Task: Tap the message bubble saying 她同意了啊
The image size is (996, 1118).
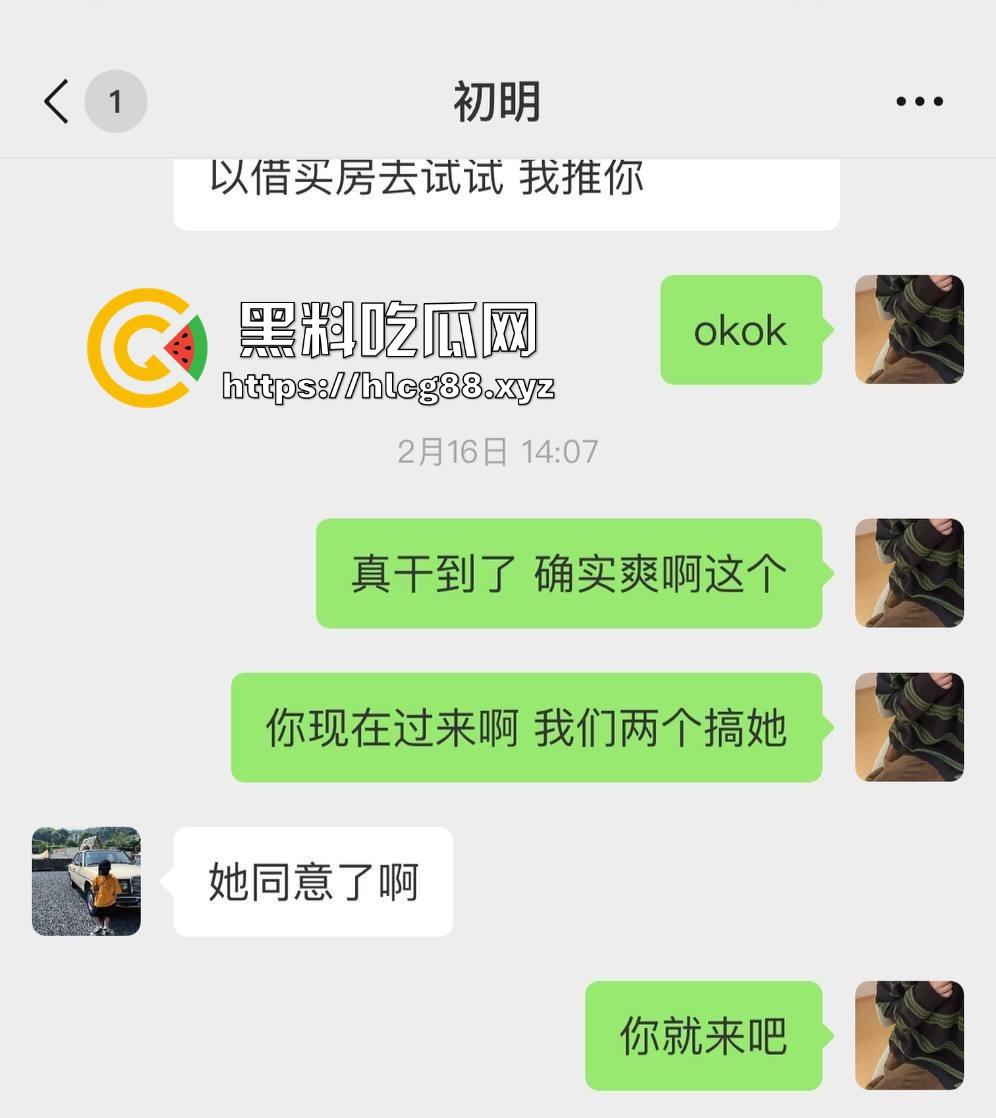Action: tap(312, 880)
